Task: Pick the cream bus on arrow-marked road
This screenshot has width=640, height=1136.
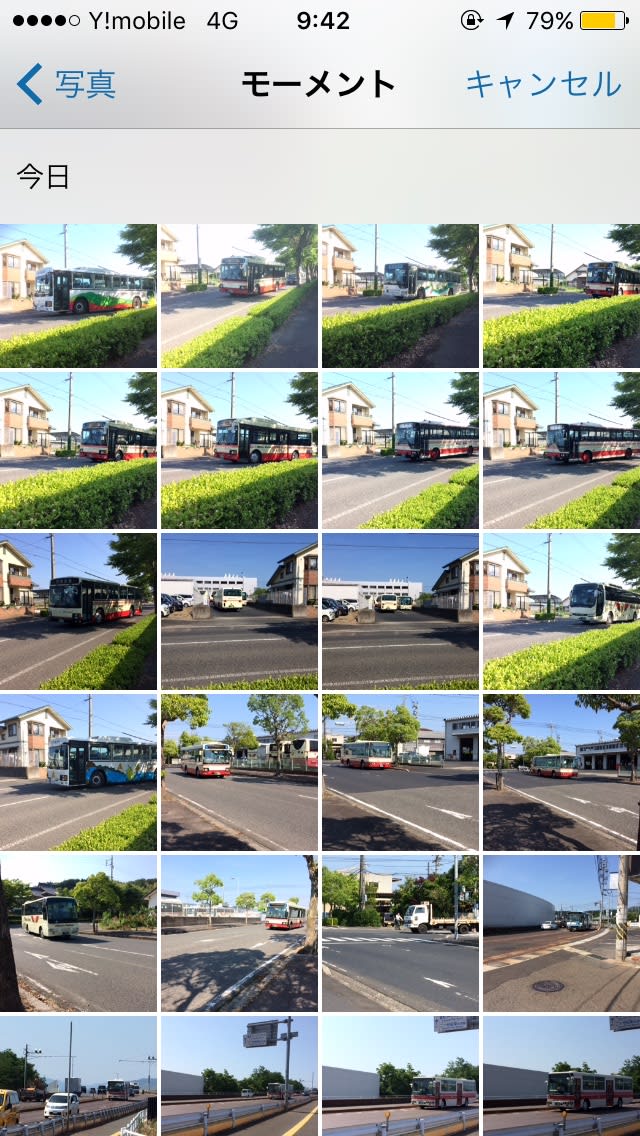Action: tap(78, 932)
